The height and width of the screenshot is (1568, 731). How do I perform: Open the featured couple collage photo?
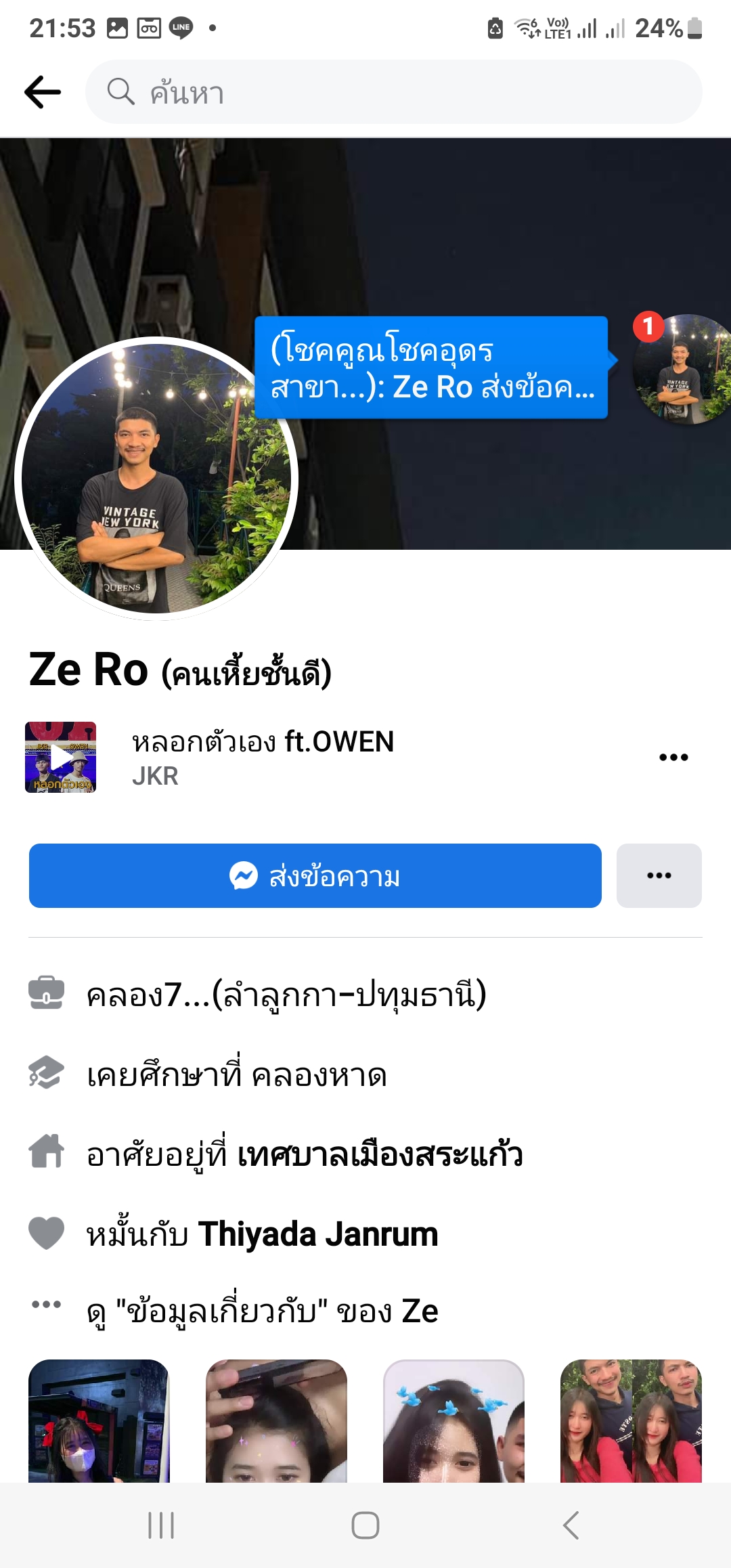[631, 1420]
